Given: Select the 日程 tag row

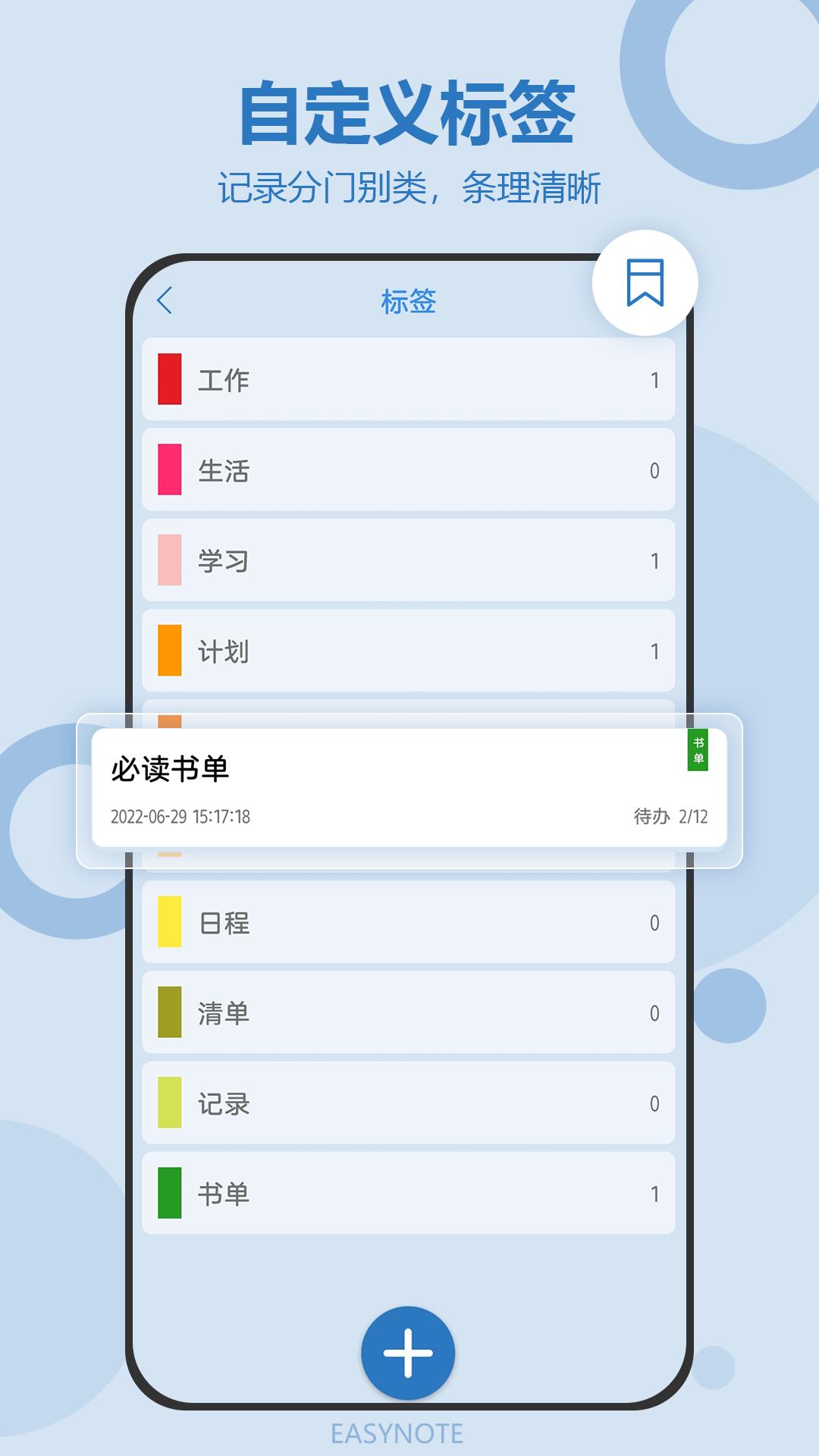Looking at the screenshot, I should (408, 924).
